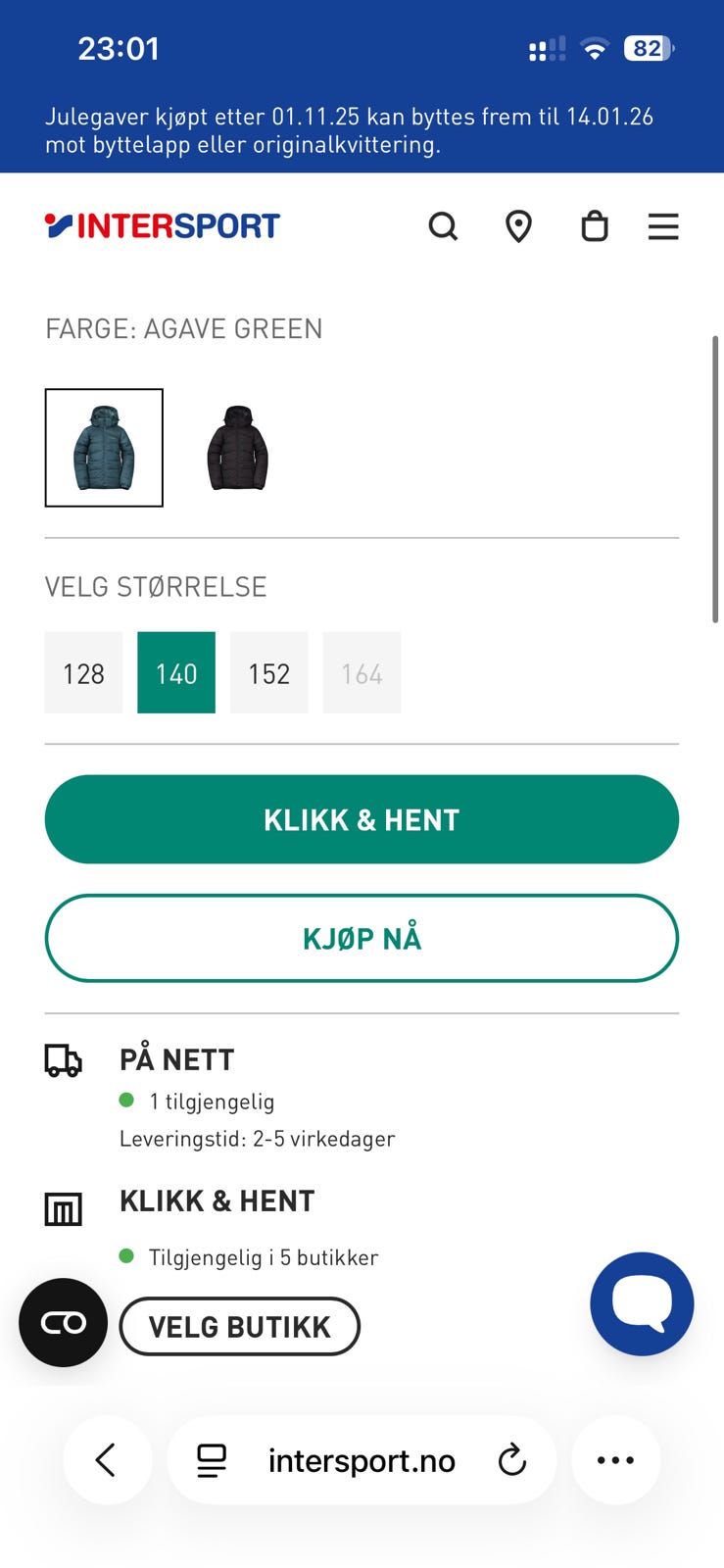Open the search magnifier icon

pos(443,226)
